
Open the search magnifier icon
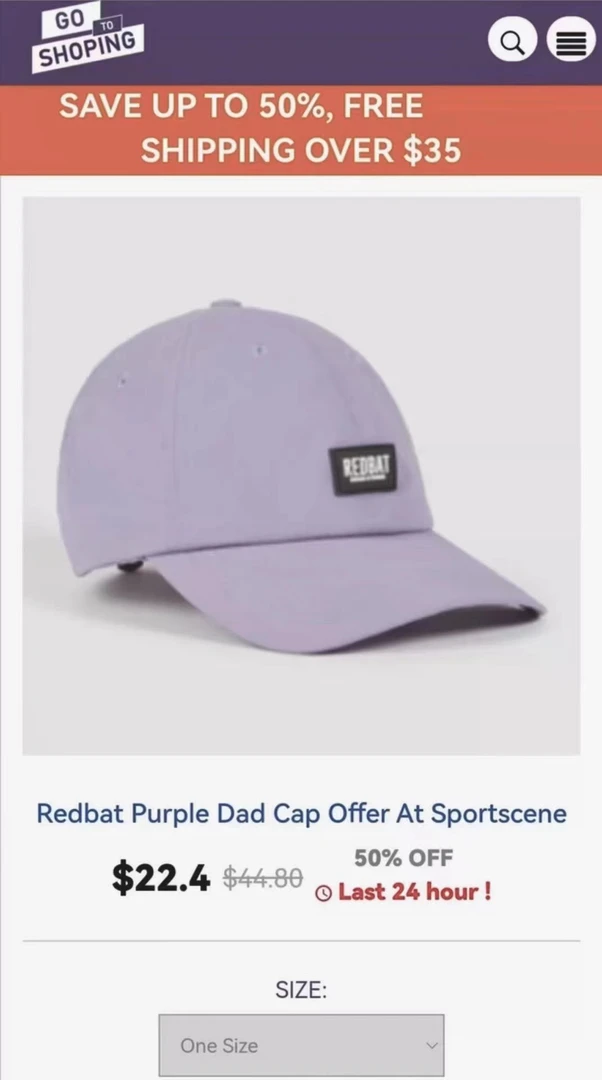pyautogui.click(x=512, y=42)
